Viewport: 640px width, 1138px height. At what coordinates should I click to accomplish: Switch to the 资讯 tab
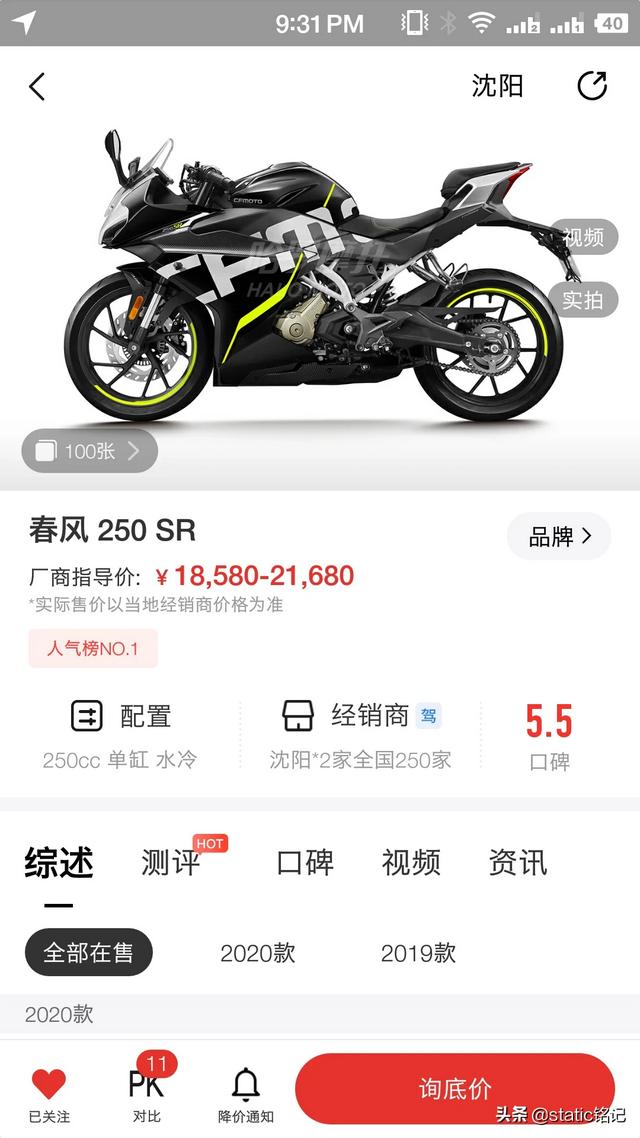click(x=517, y=862)
